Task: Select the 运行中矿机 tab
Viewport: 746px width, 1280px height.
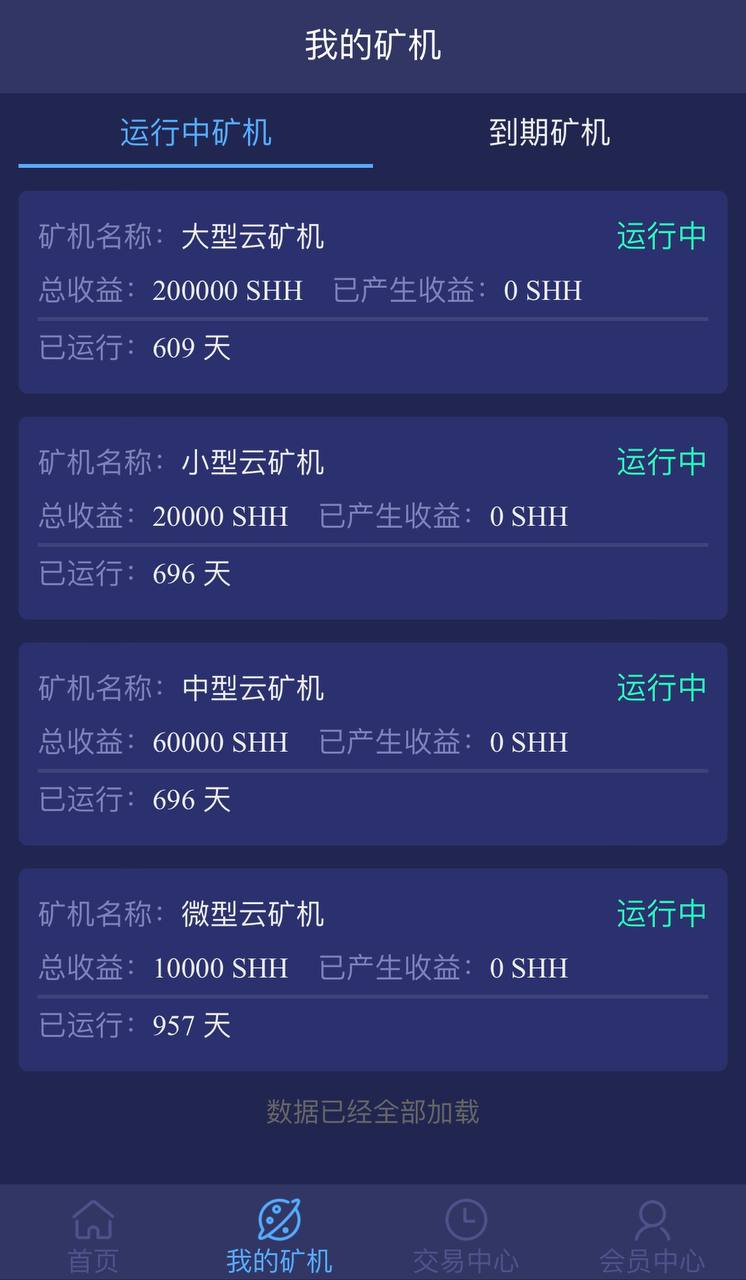Action: pos(196,133)
